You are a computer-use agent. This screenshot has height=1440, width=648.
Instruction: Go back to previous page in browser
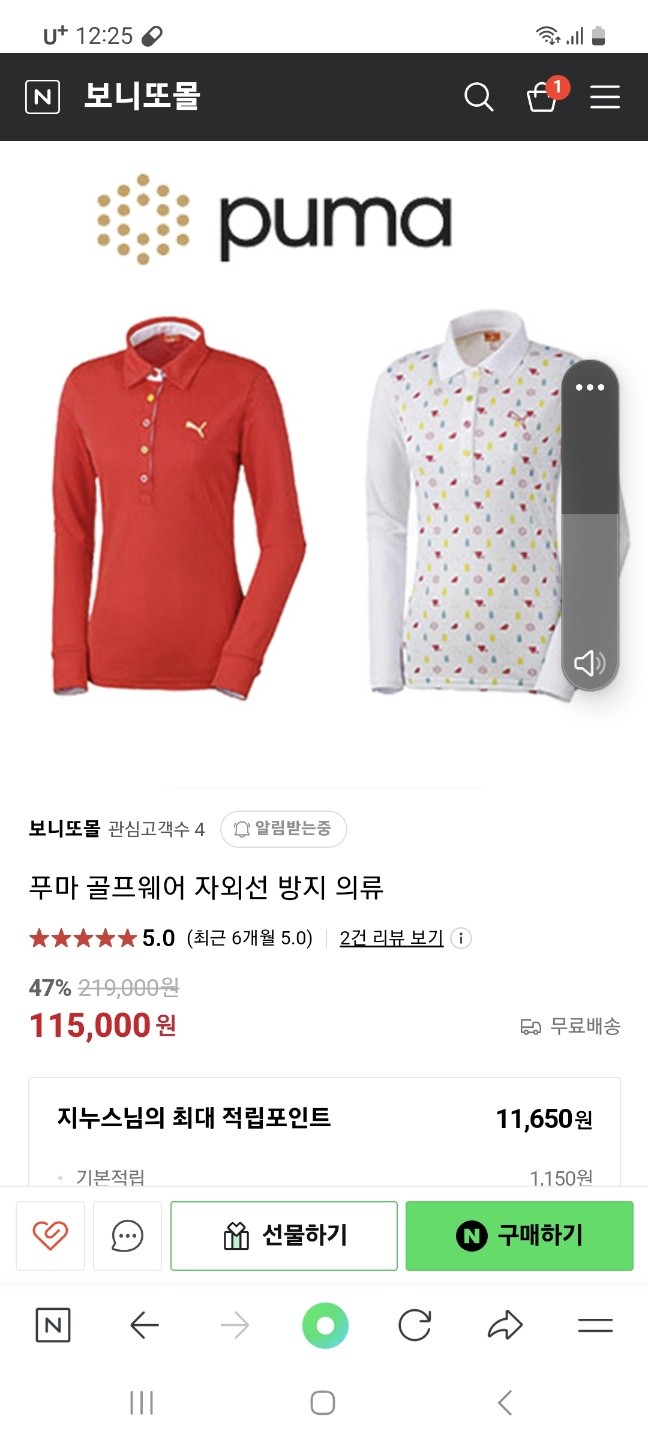tap(144, 1326)
